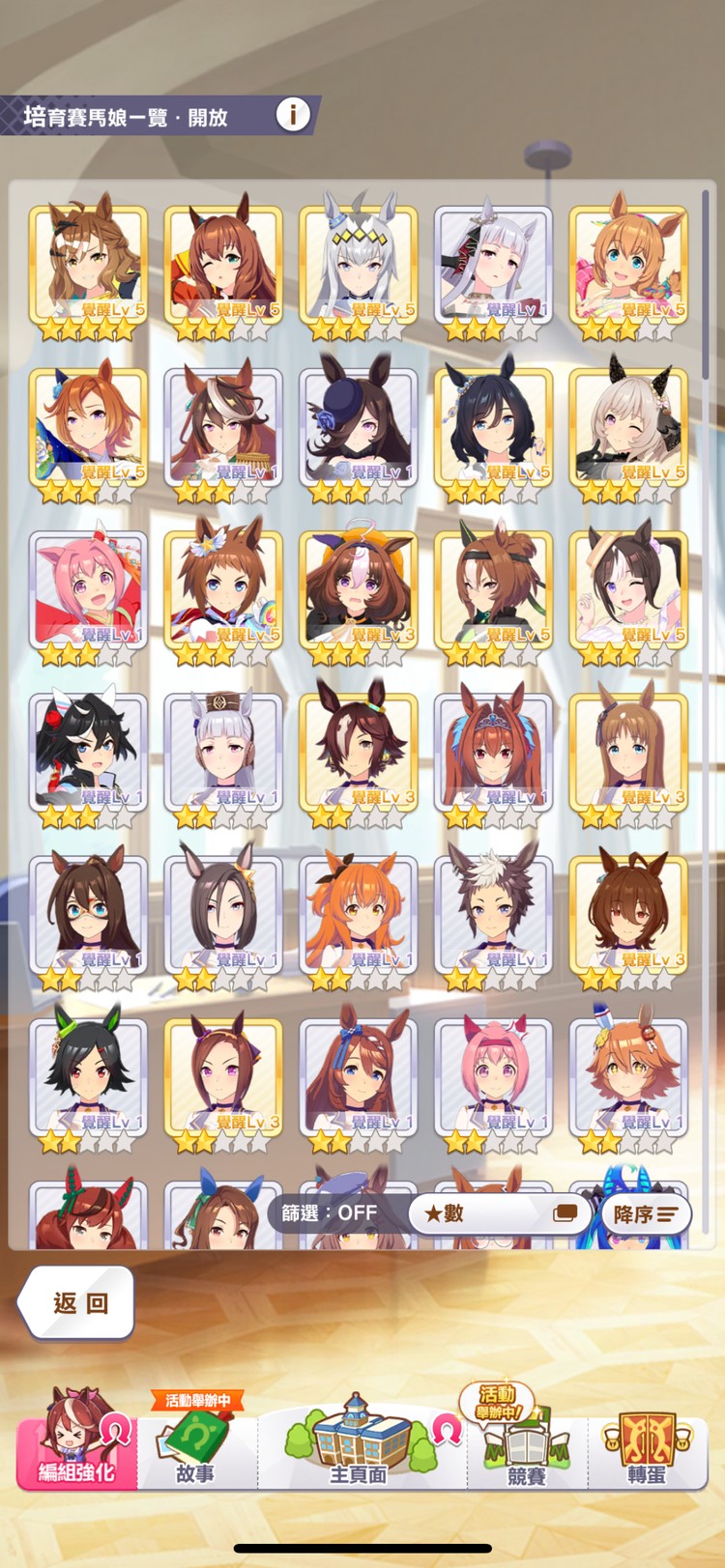Choose the girl wearing a navy hat
The image size is (725, 1568).
(359, 427)
